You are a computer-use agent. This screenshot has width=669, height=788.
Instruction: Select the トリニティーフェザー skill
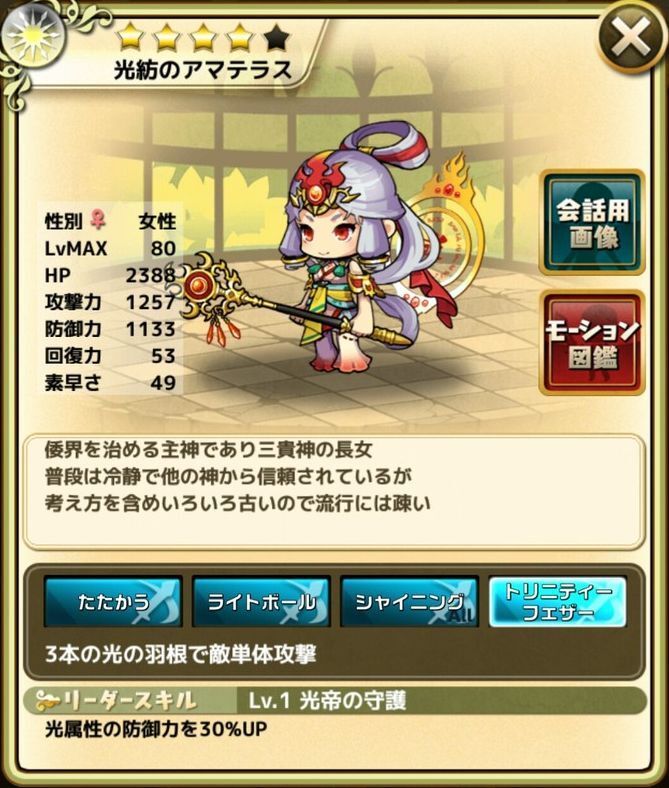point(558,603)
